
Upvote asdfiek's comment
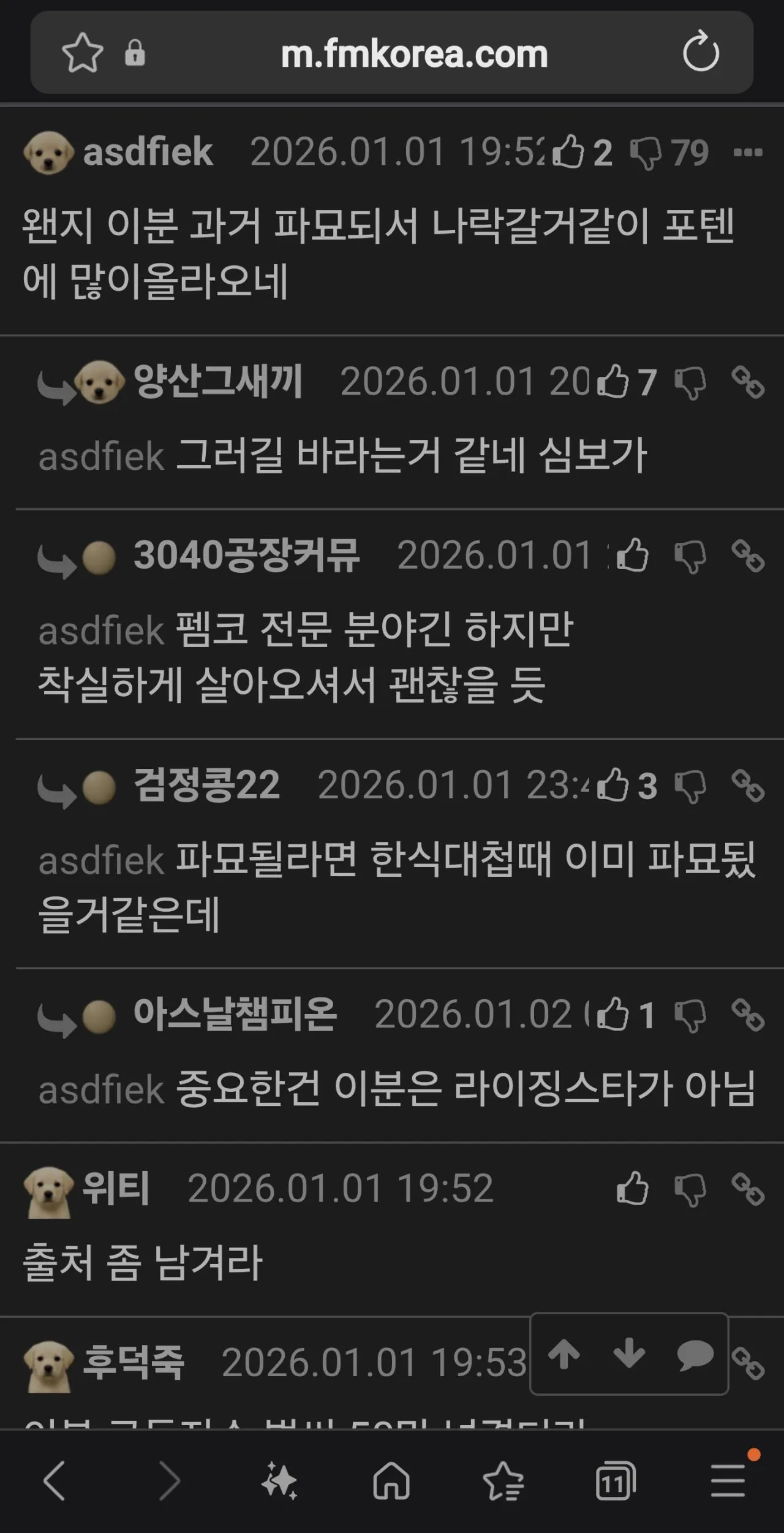(x=568, y=152)
